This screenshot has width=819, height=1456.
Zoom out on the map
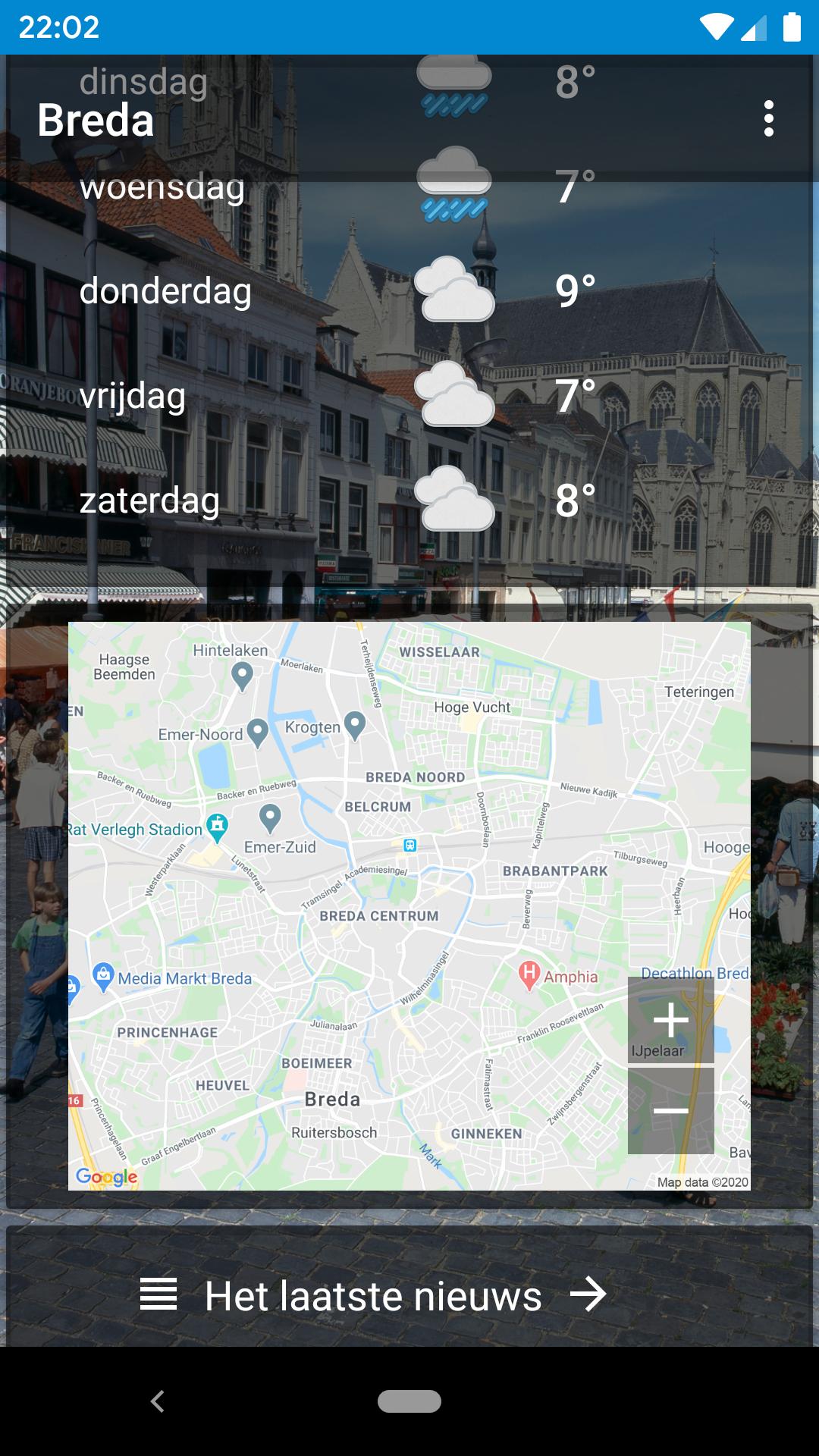click(x=671, y=1111)
